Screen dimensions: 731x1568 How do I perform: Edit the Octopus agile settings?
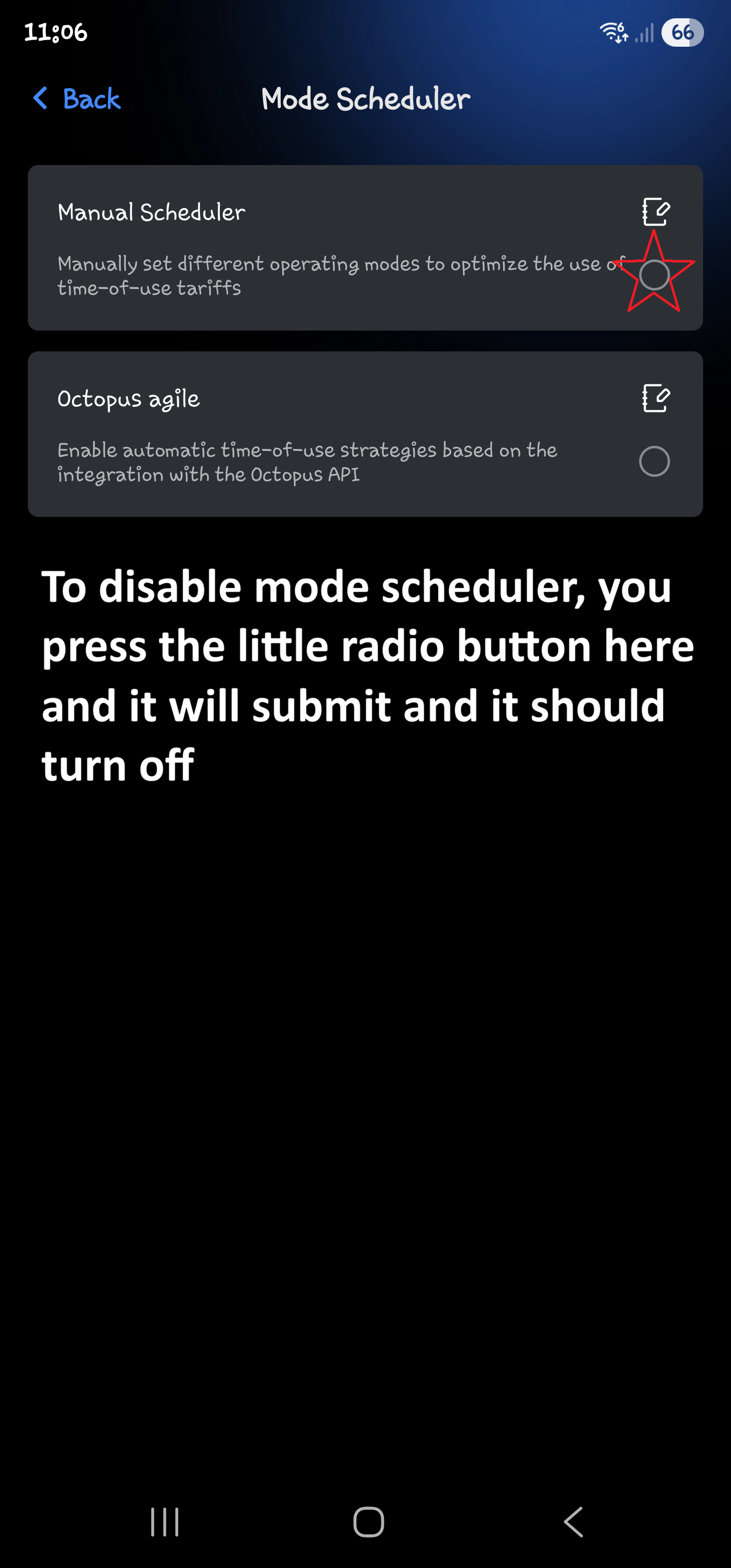[655, 398]
